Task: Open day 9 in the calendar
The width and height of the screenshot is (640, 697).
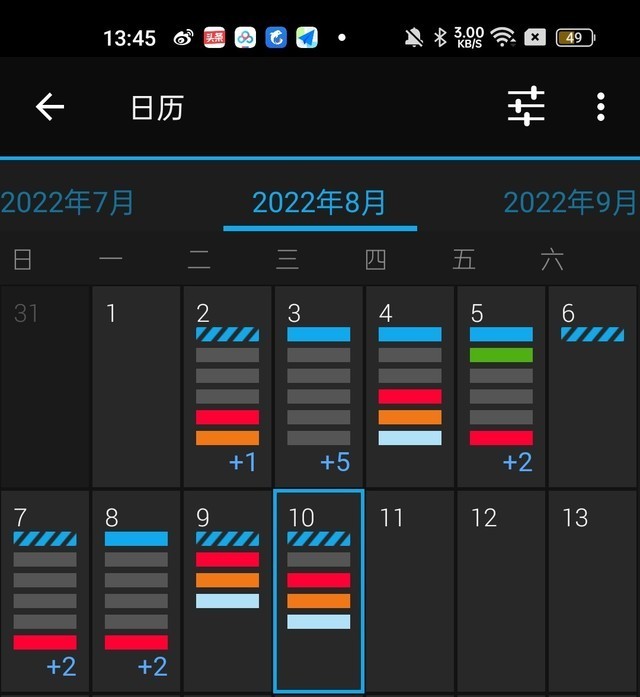Action: coord(227,590)
